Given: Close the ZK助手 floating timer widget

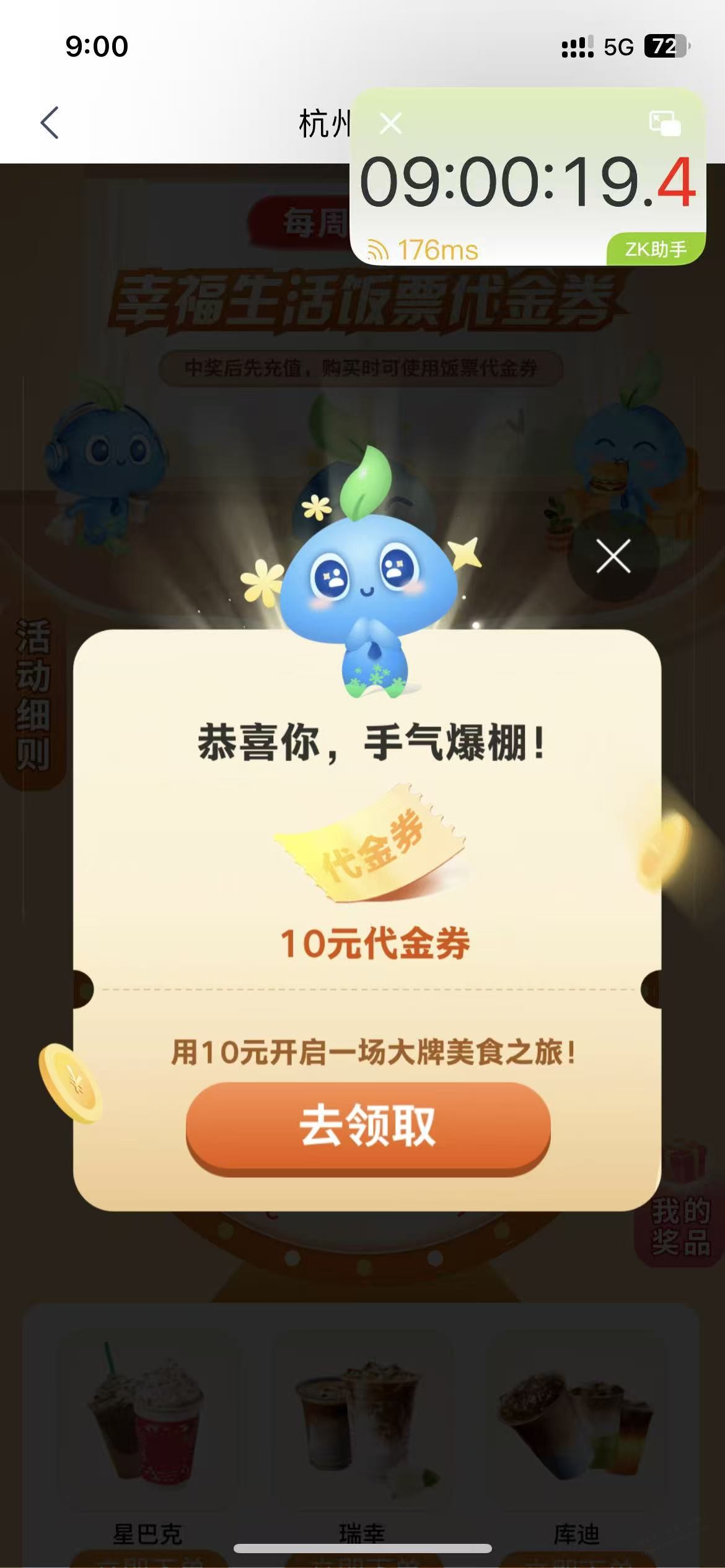Looking at the screenshot, I should pyautogui.click(x=390, y=124).
